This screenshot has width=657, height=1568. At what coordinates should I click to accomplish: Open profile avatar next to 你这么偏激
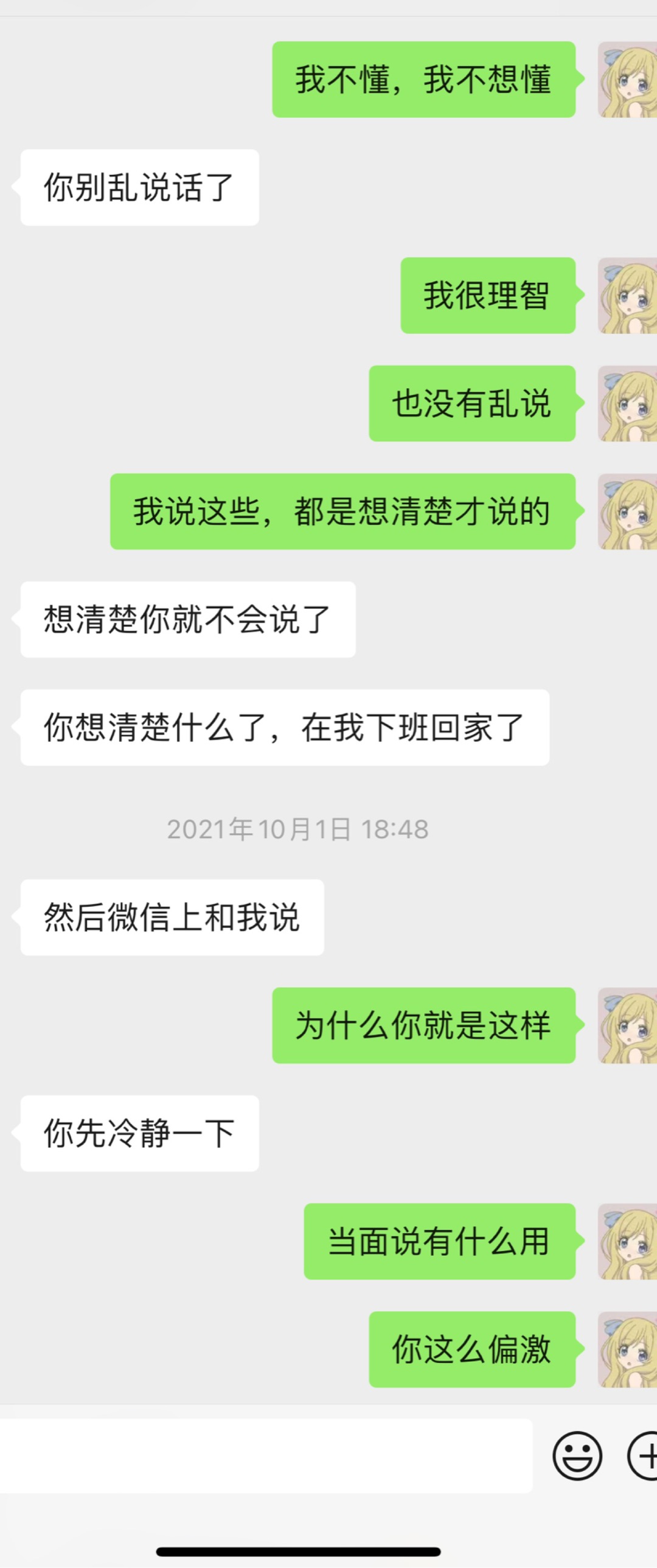click(x=627, y=1350)
